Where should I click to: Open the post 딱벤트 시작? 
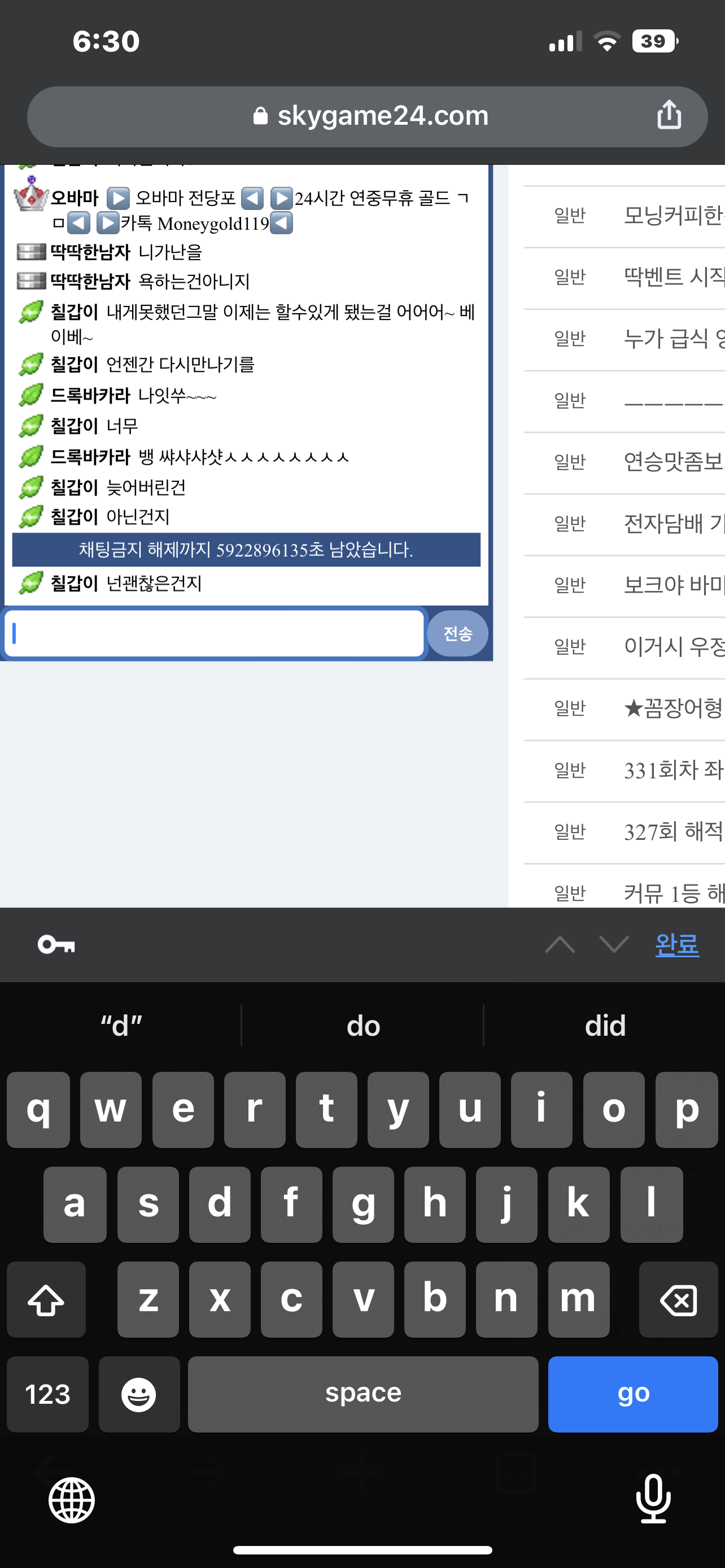tap(672, 277)
